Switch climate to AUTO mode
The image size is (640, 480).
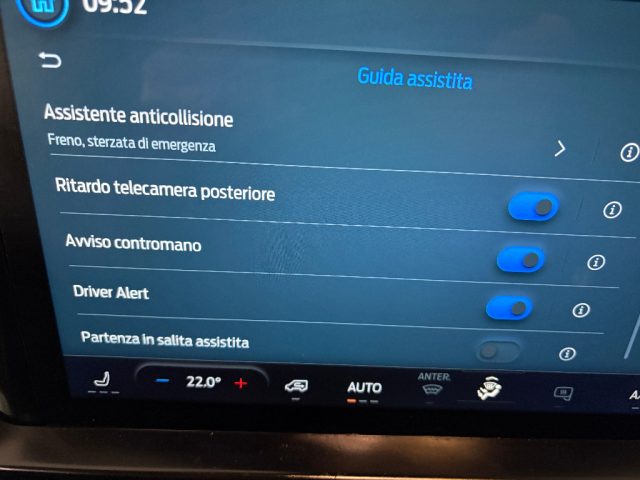364,388
